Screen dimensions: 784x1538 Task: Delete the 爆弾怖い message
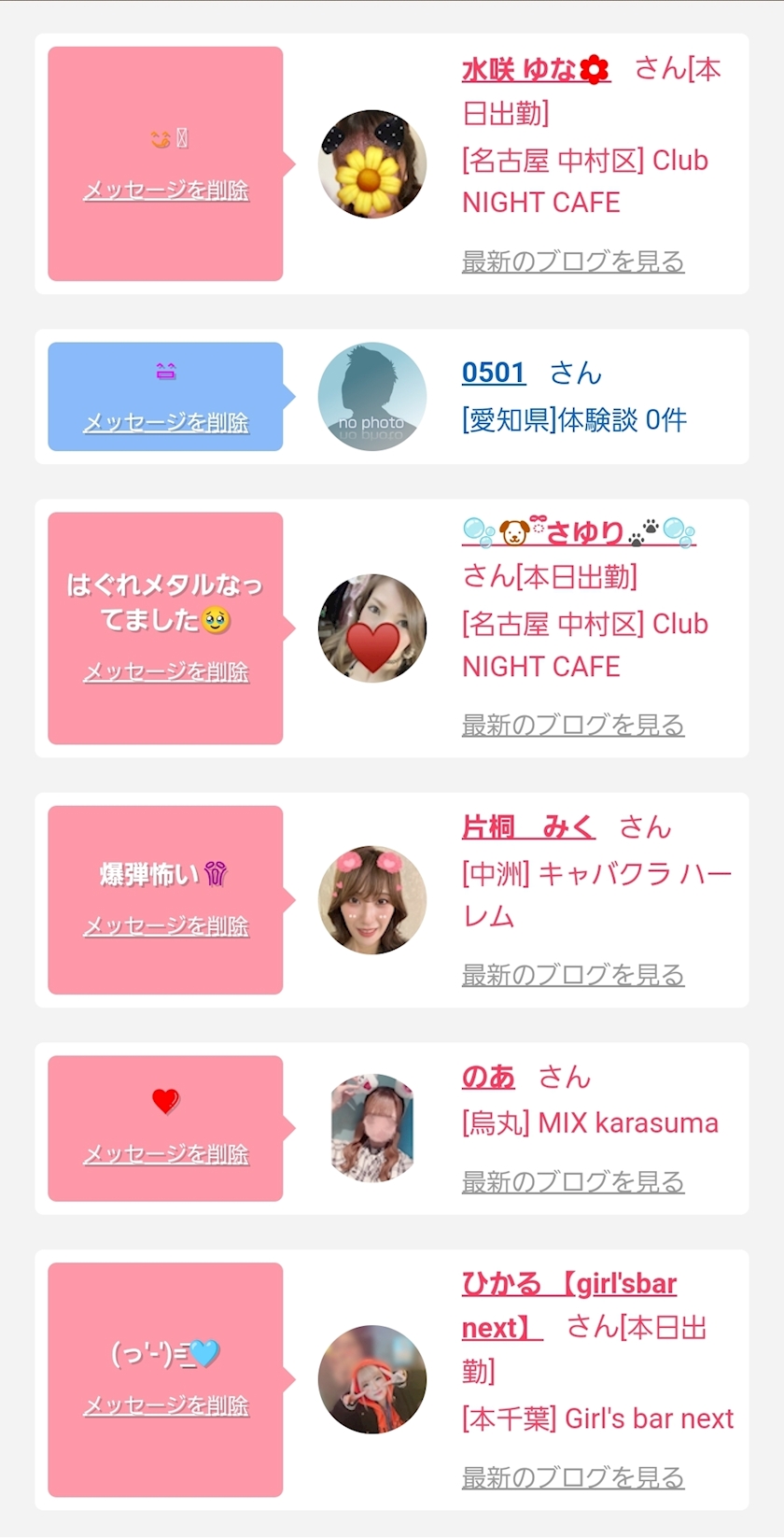tap(166, 926)
